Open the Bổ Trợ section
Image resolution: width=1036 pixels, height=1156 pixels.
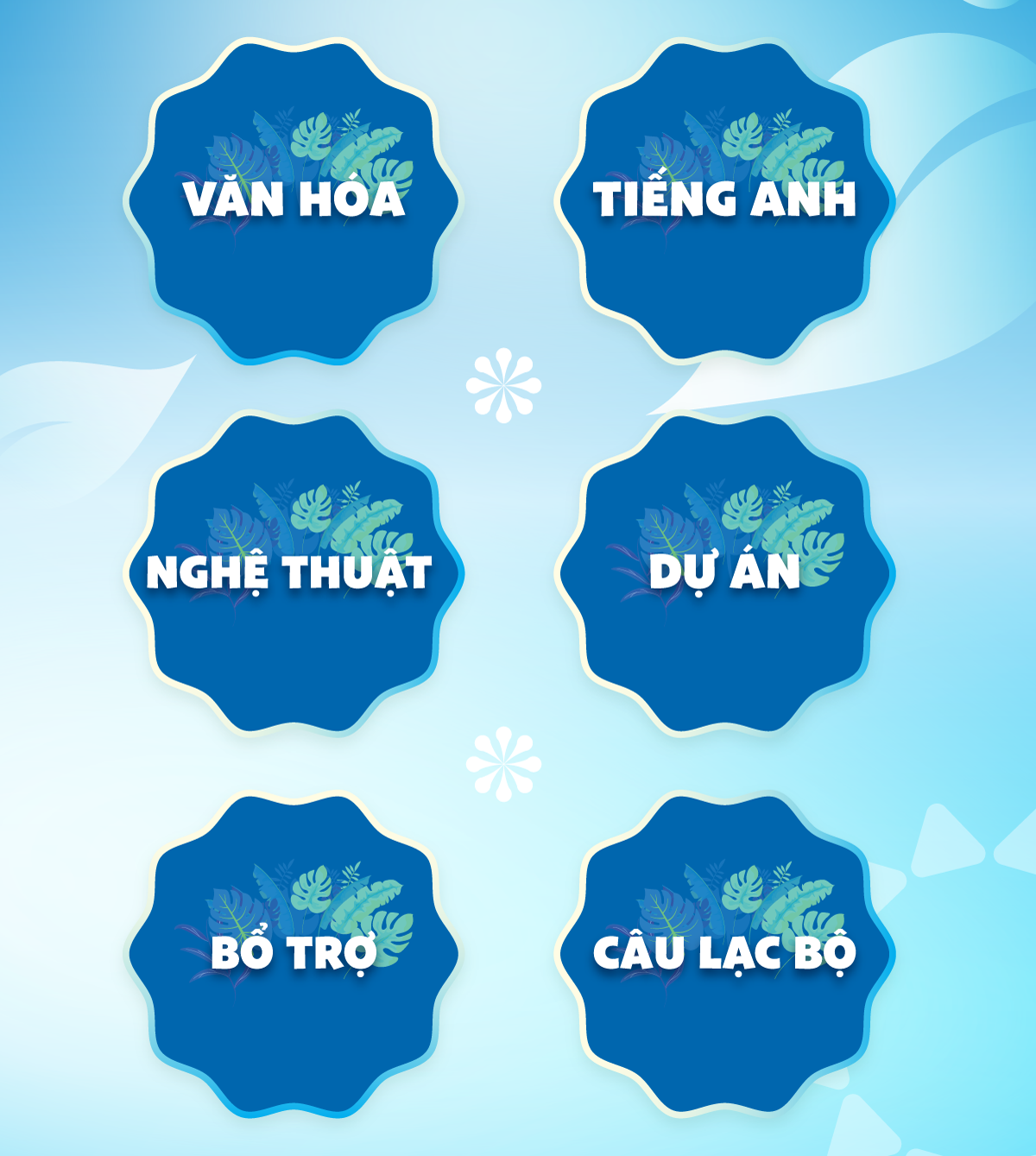(294, 954)
